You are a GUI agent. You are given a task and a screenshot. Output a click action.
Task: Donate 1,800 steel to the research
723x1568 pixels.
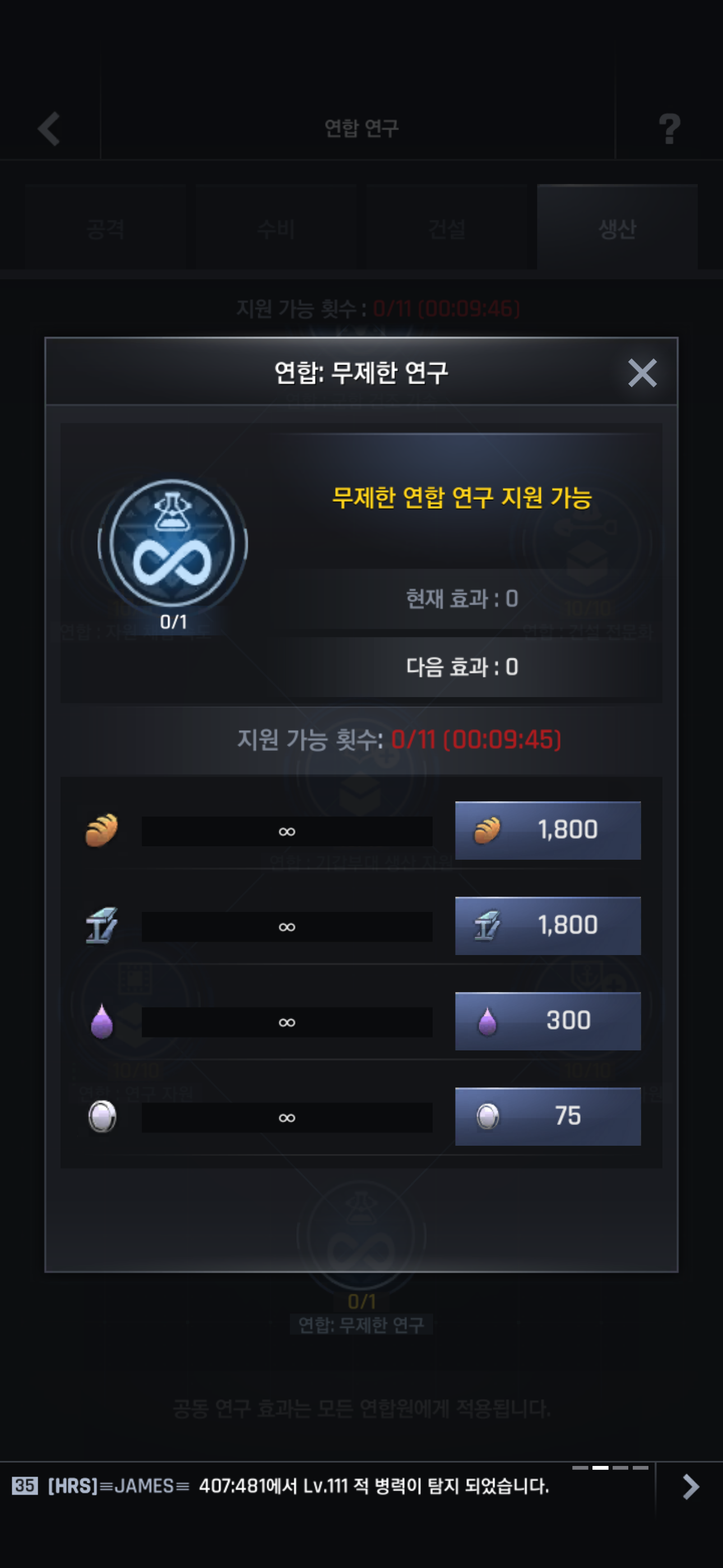click(x=548, y=925)
